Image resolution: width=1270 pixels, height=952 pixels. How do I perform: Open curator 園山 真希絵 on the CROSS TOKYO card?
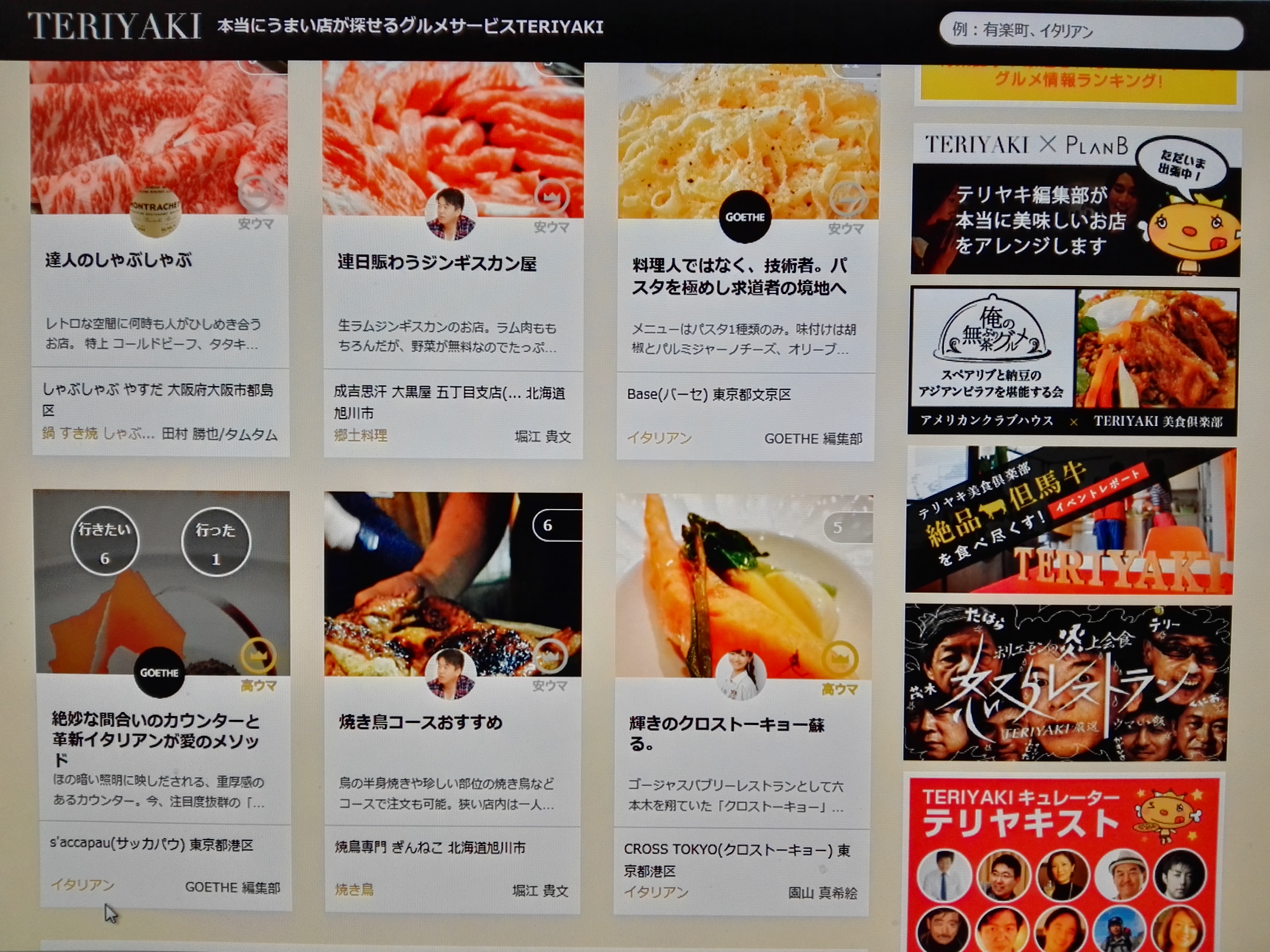click(822, 893)
